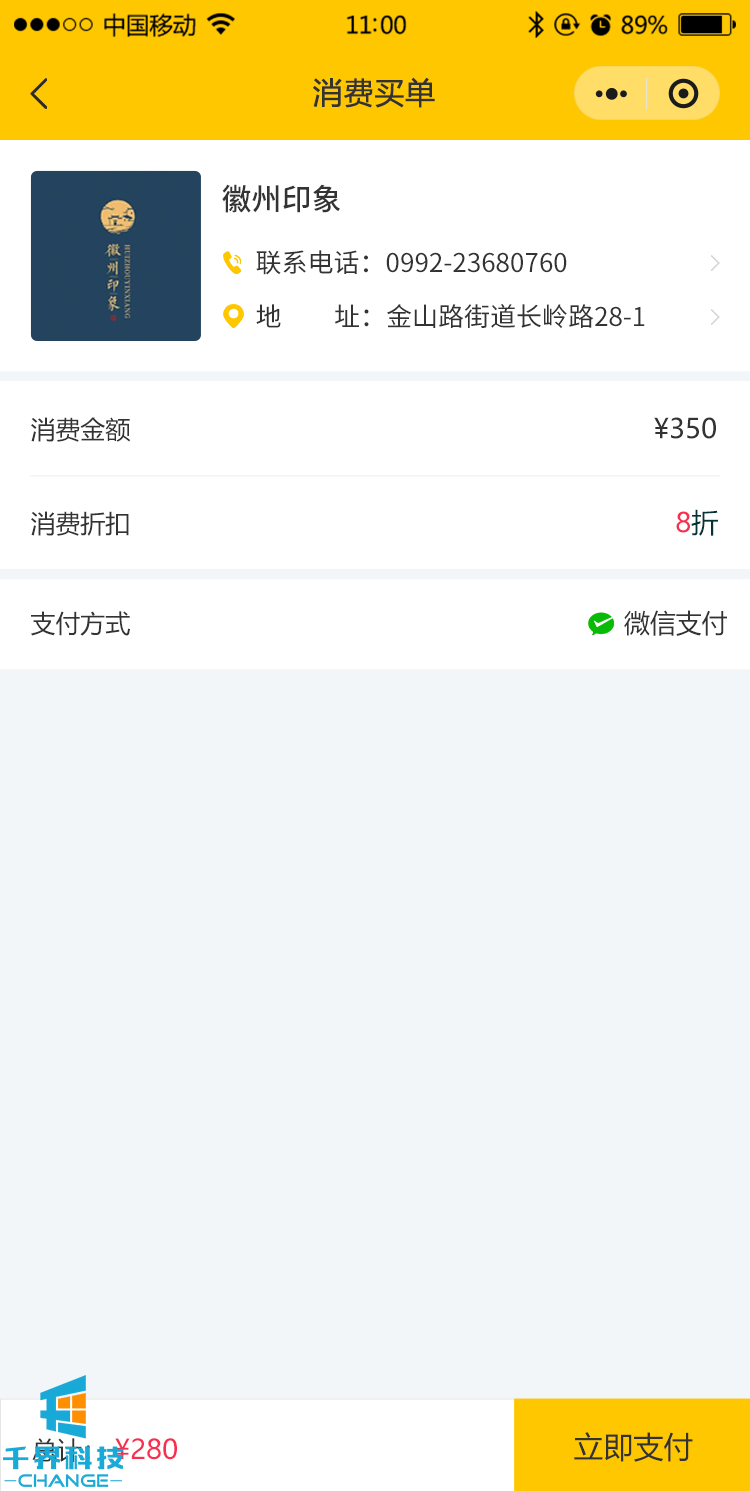Tap 立即支付 to pay now

point(632,1446)
